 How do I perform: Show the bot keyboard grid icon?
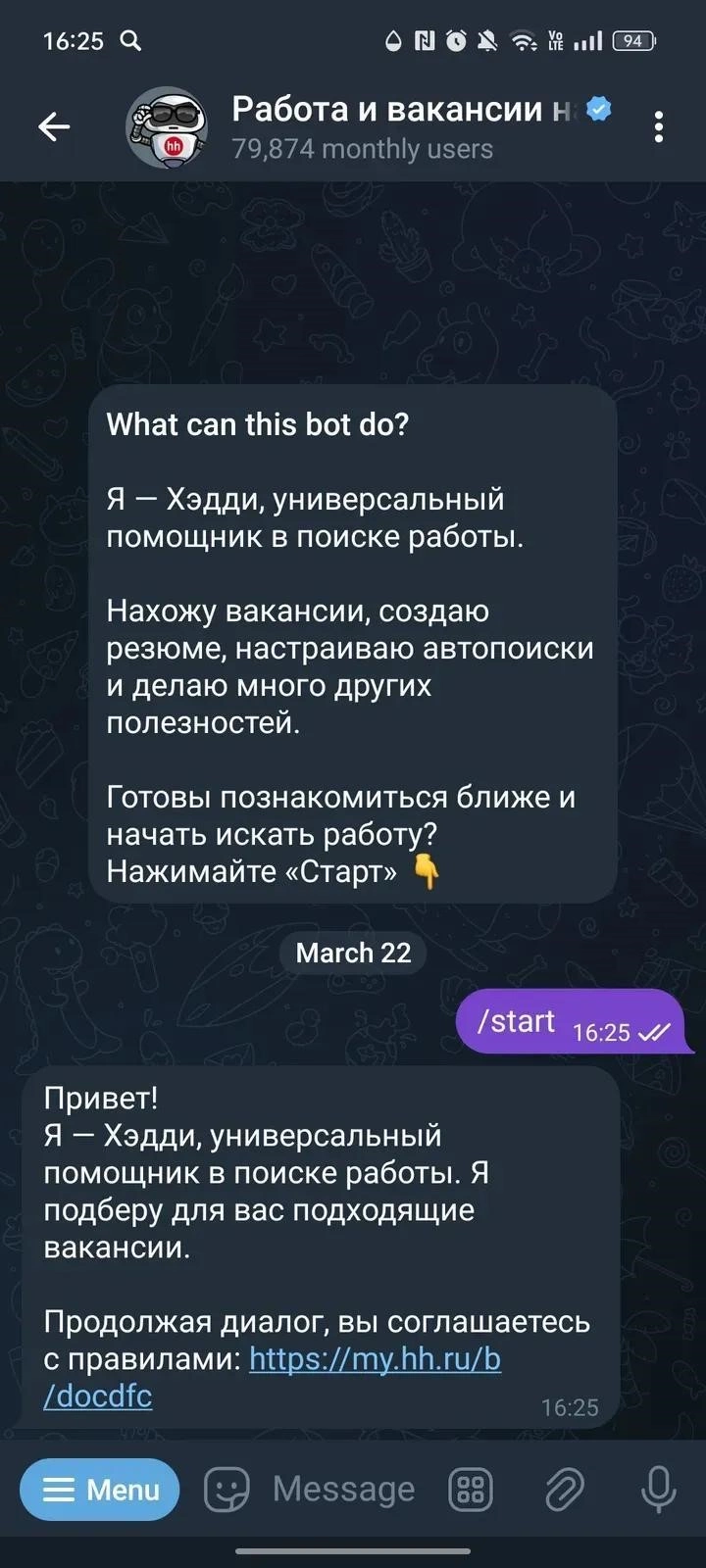click(x=471, y=1491)
